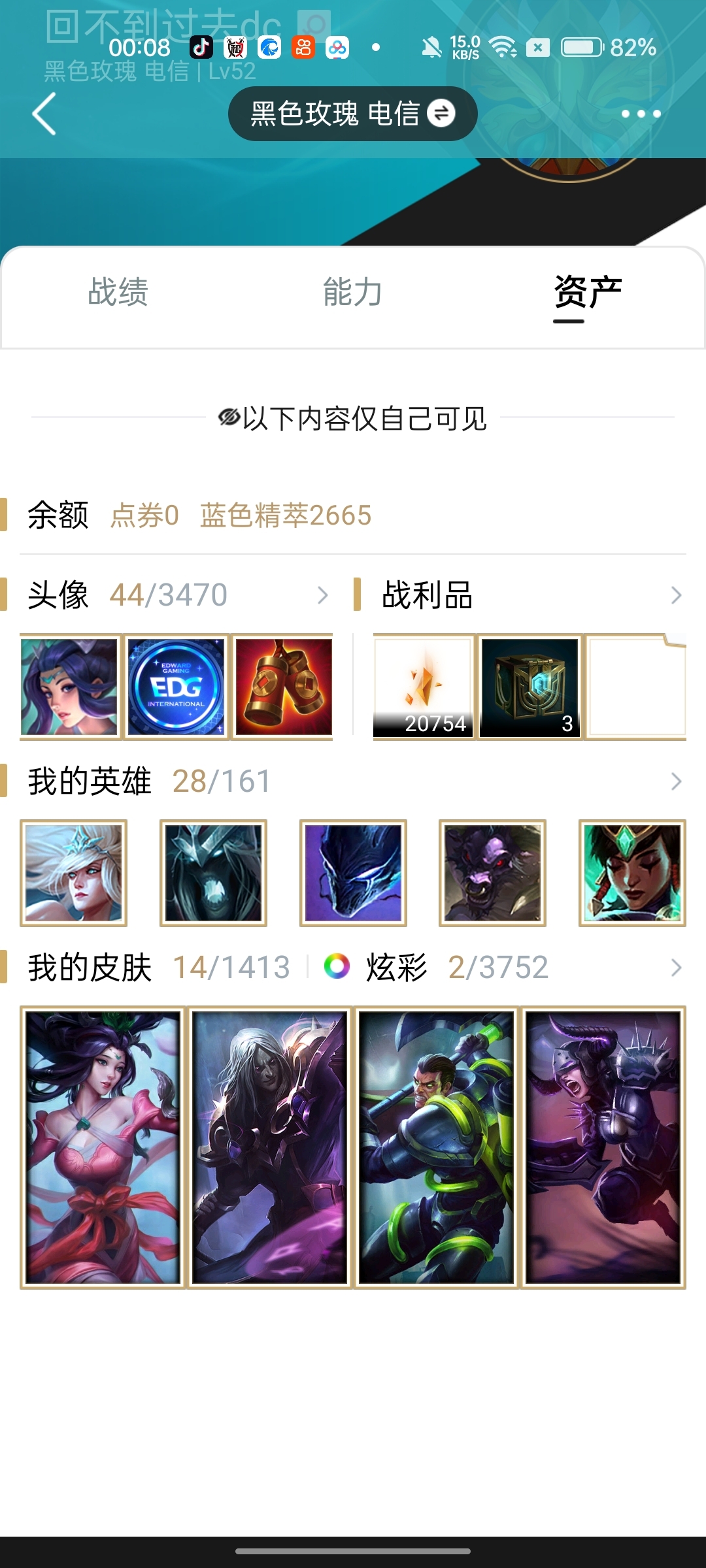The height and width of the screenshot is (1568, 706).
Task: Open the pink-dress skin card
Action: coord(103,1147)
